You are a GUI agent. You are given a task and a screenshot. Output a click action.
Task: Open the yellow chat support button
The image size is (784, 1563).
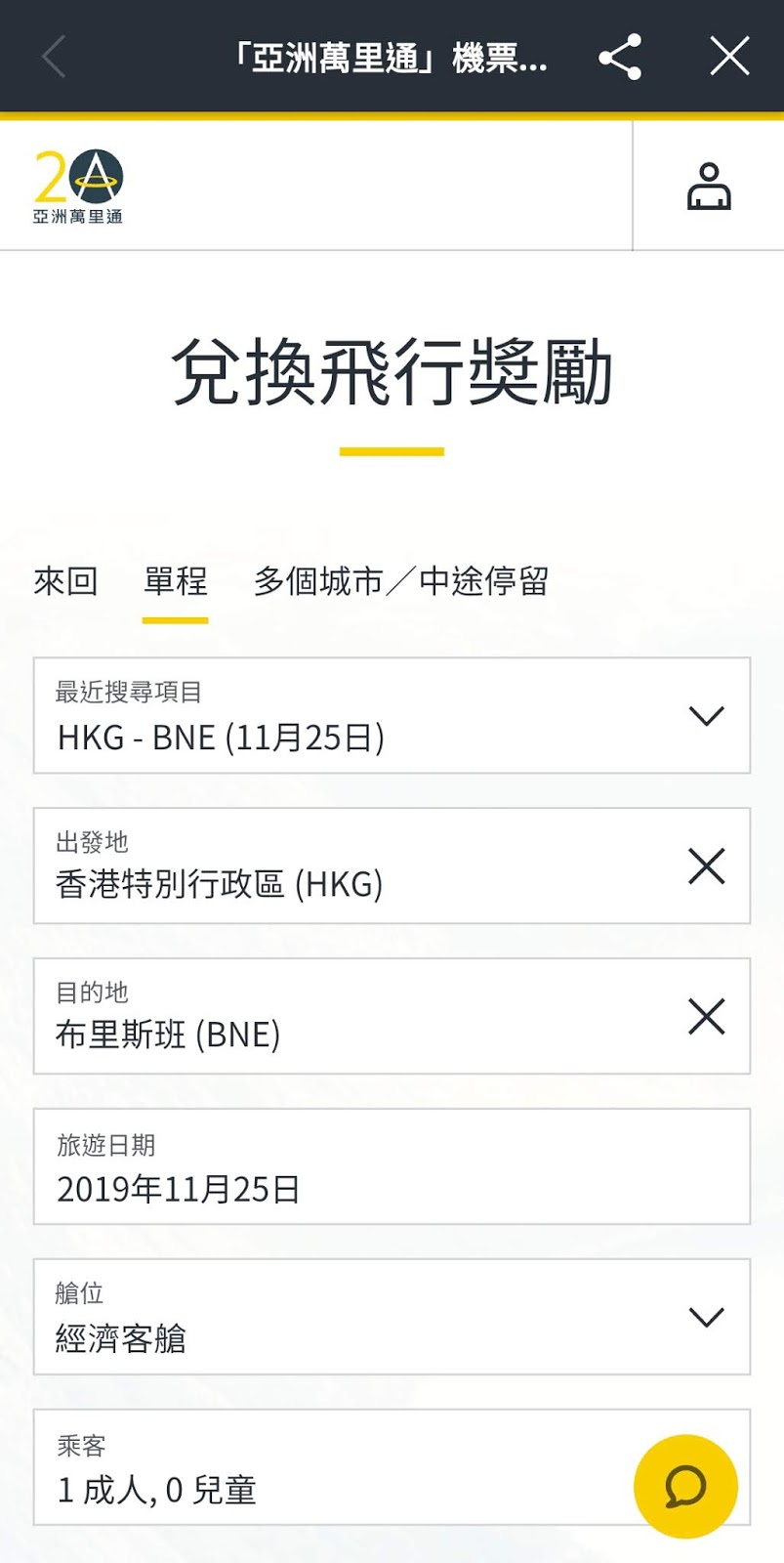coord(685,1486)
